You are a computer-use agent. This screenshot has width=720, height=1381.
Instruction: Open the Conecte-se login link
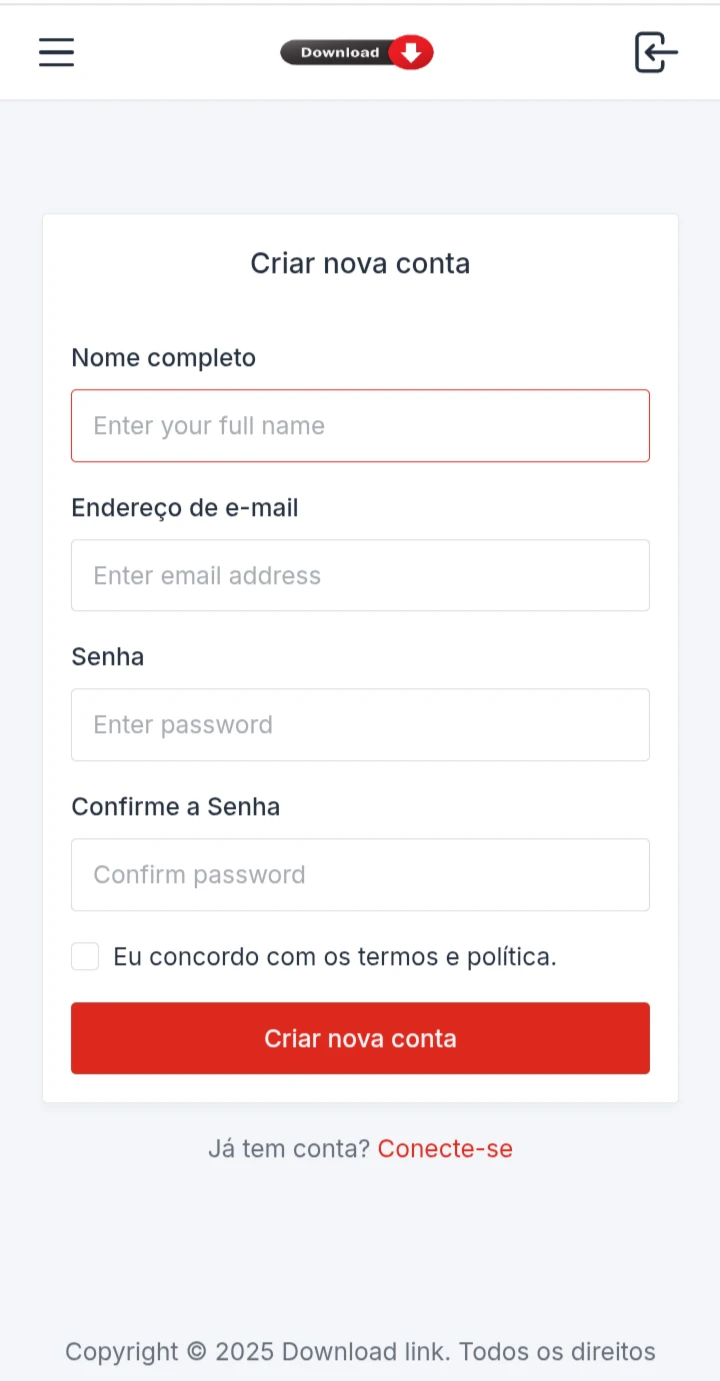pos(445,1148)
